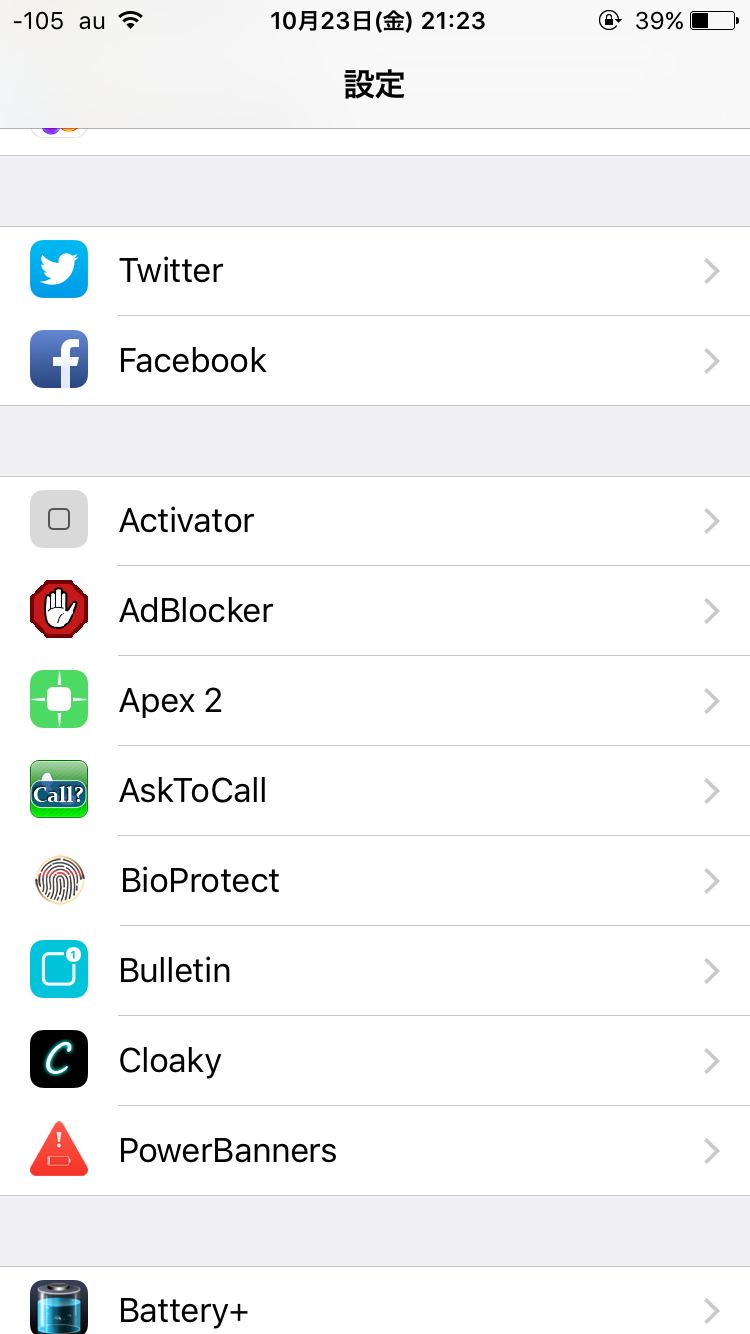
Task: Tap the BioProtect row
Action: tap(374, 880)
